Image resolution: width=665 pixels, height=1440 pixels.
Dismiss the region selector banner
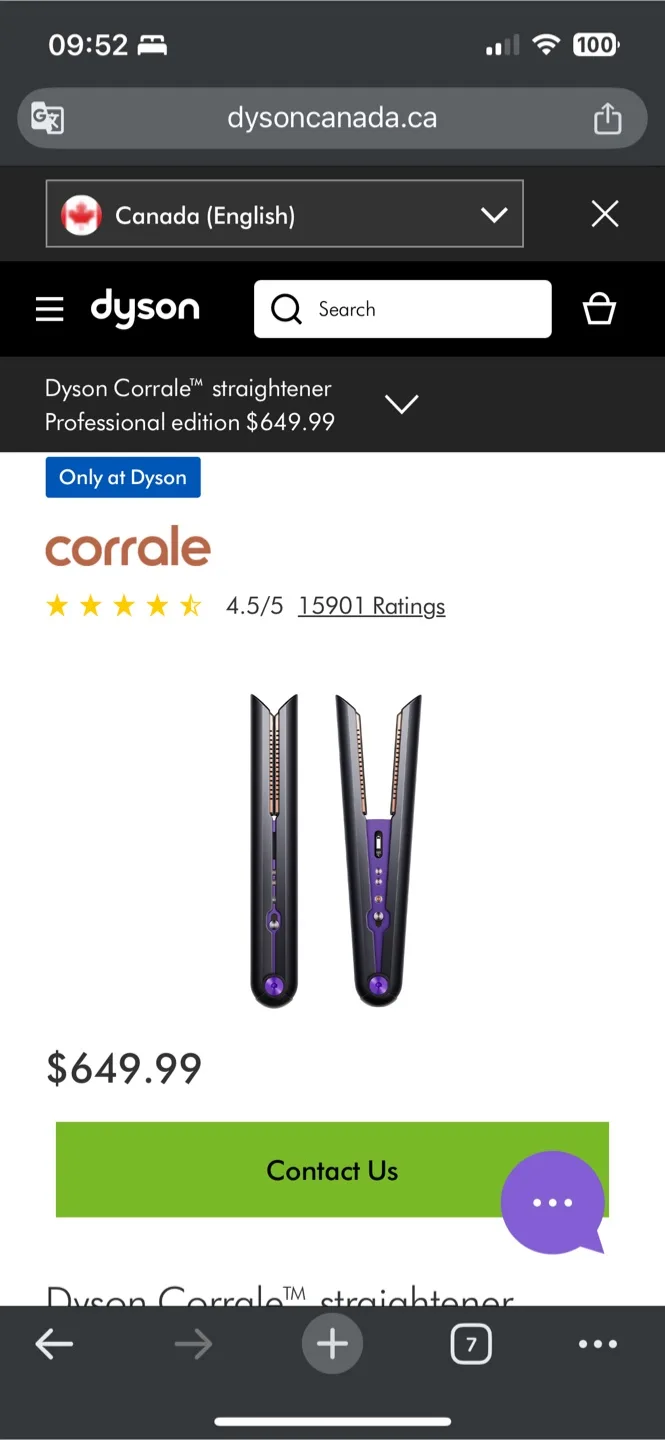[604, 214]
